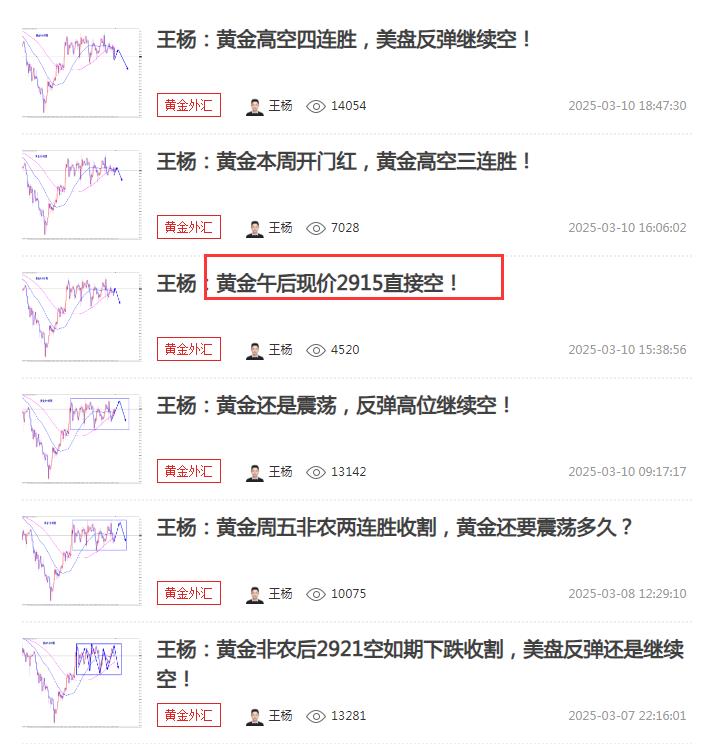704x744 pixels.
Task: Open article 黄金还是震荡，反弹高位继续空
Action: (x=335, y=406)
